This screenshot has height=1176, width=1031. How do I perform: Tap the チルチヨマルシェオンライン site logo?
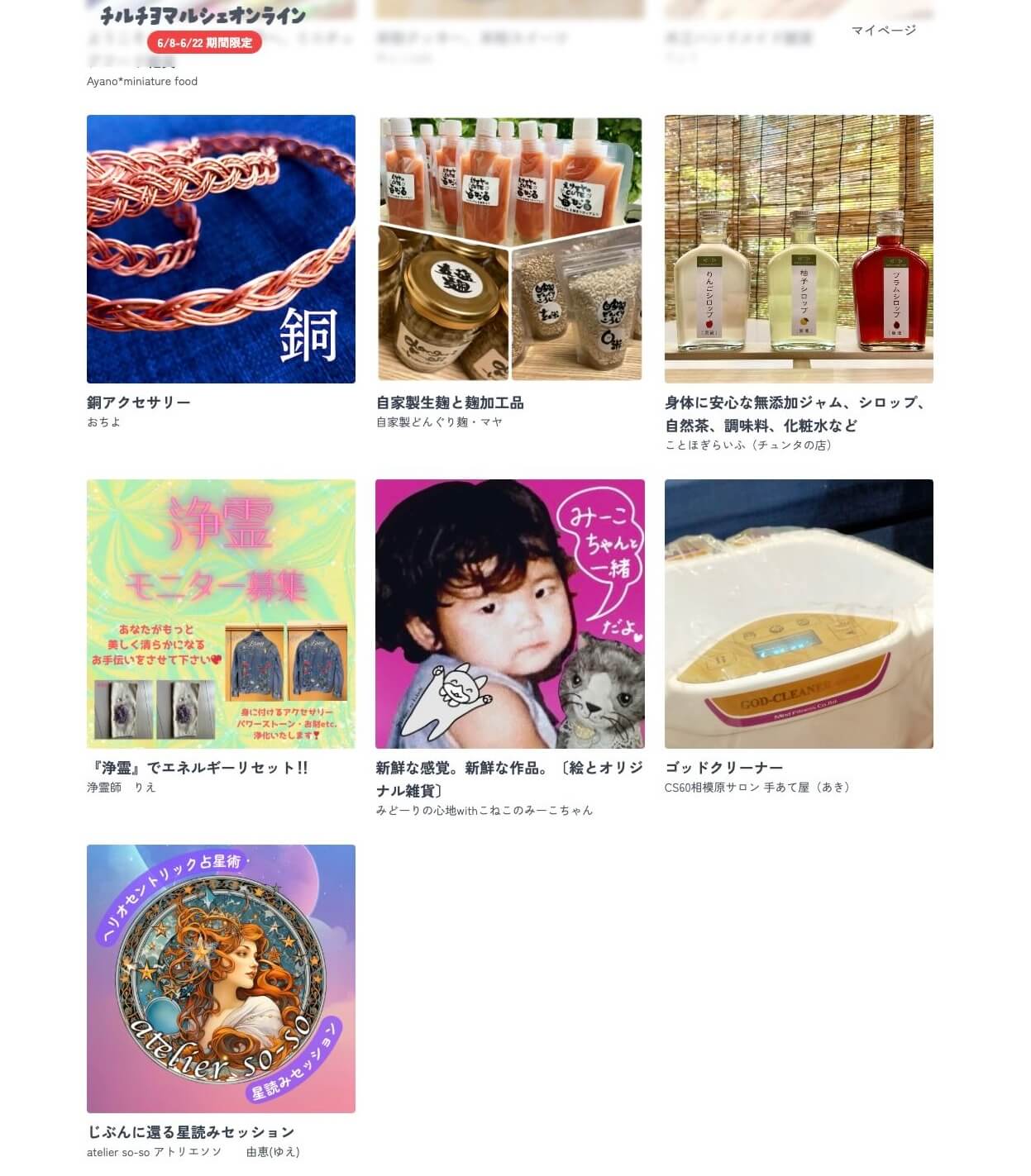203,16
